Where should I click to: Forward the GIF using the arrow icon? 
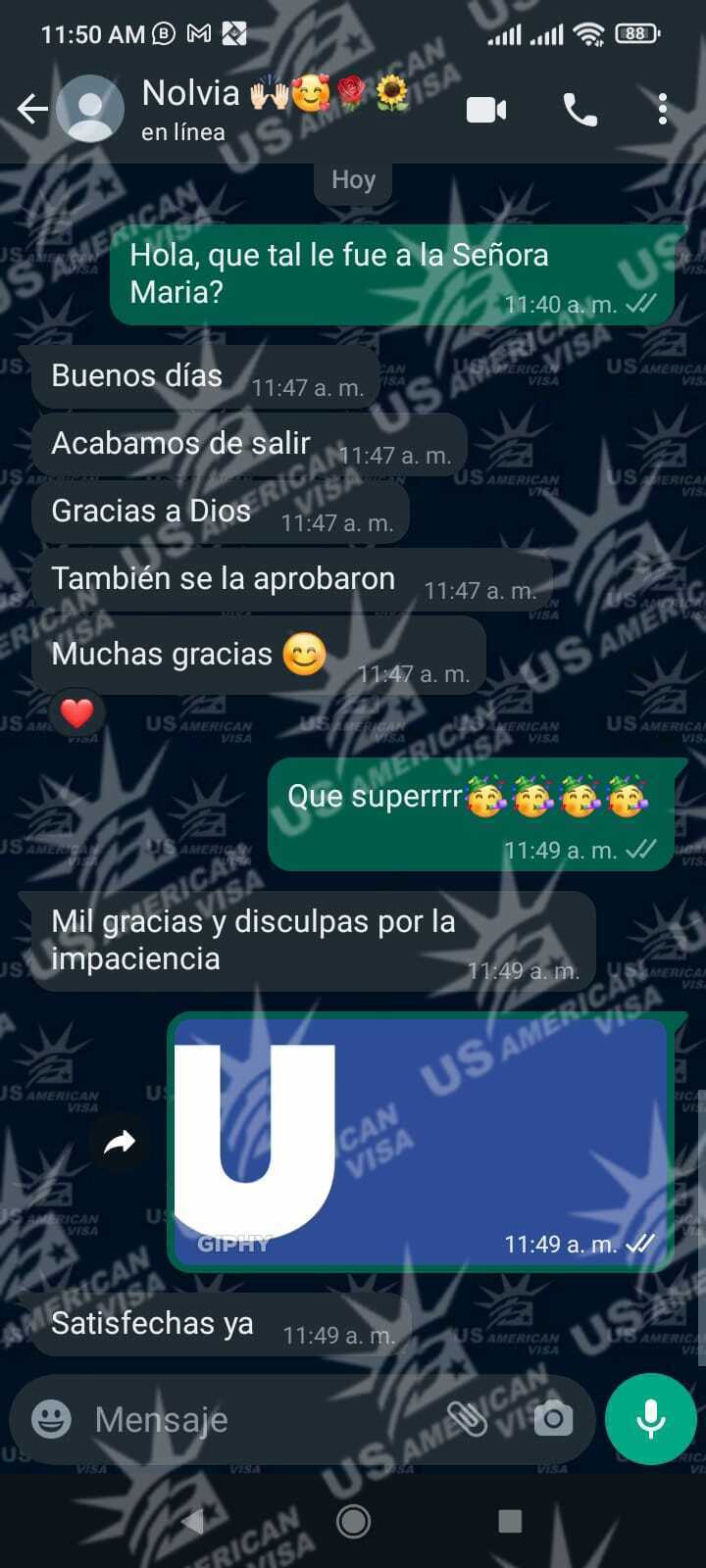coord(120,1142)
